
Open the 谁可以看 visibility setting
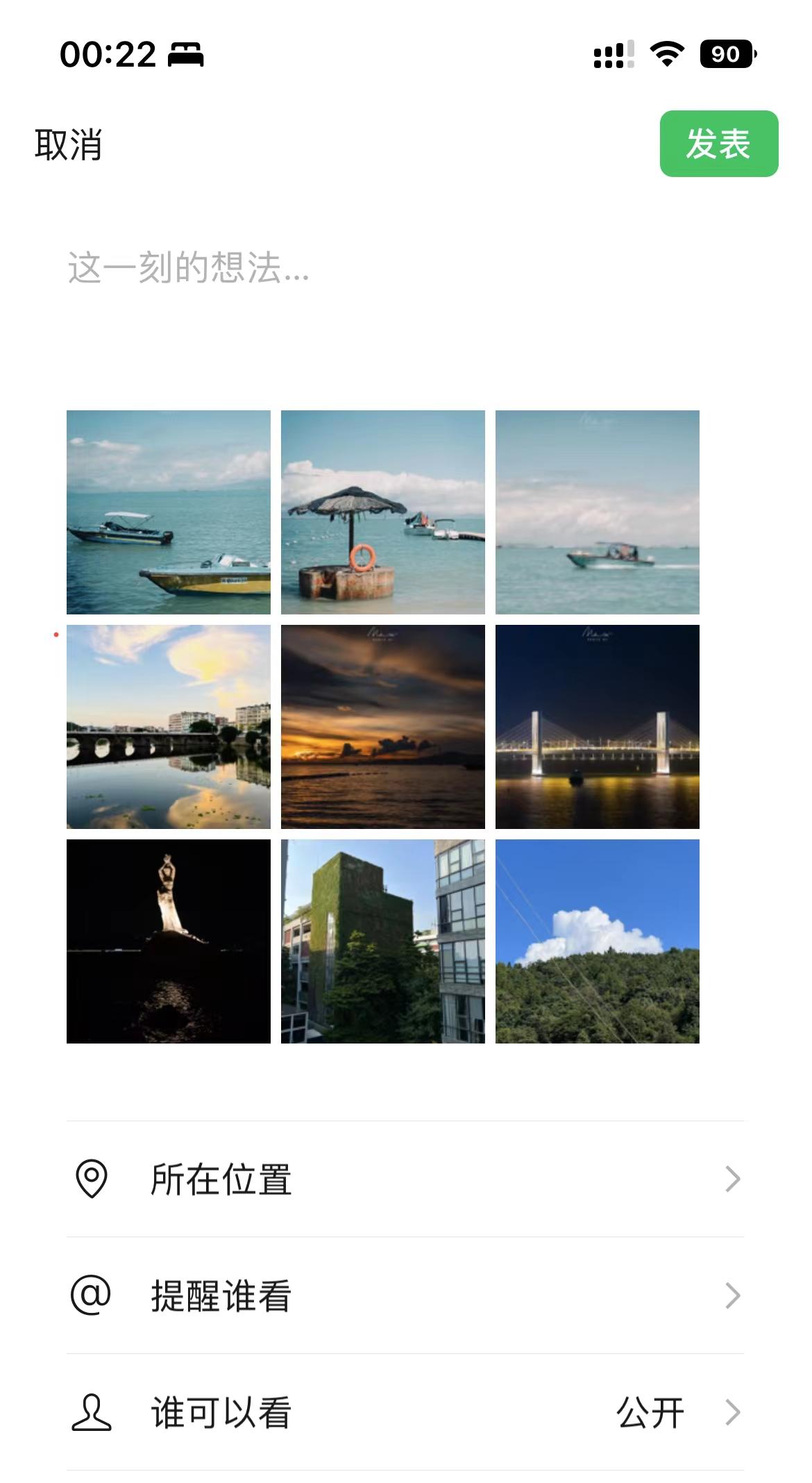405,1412
